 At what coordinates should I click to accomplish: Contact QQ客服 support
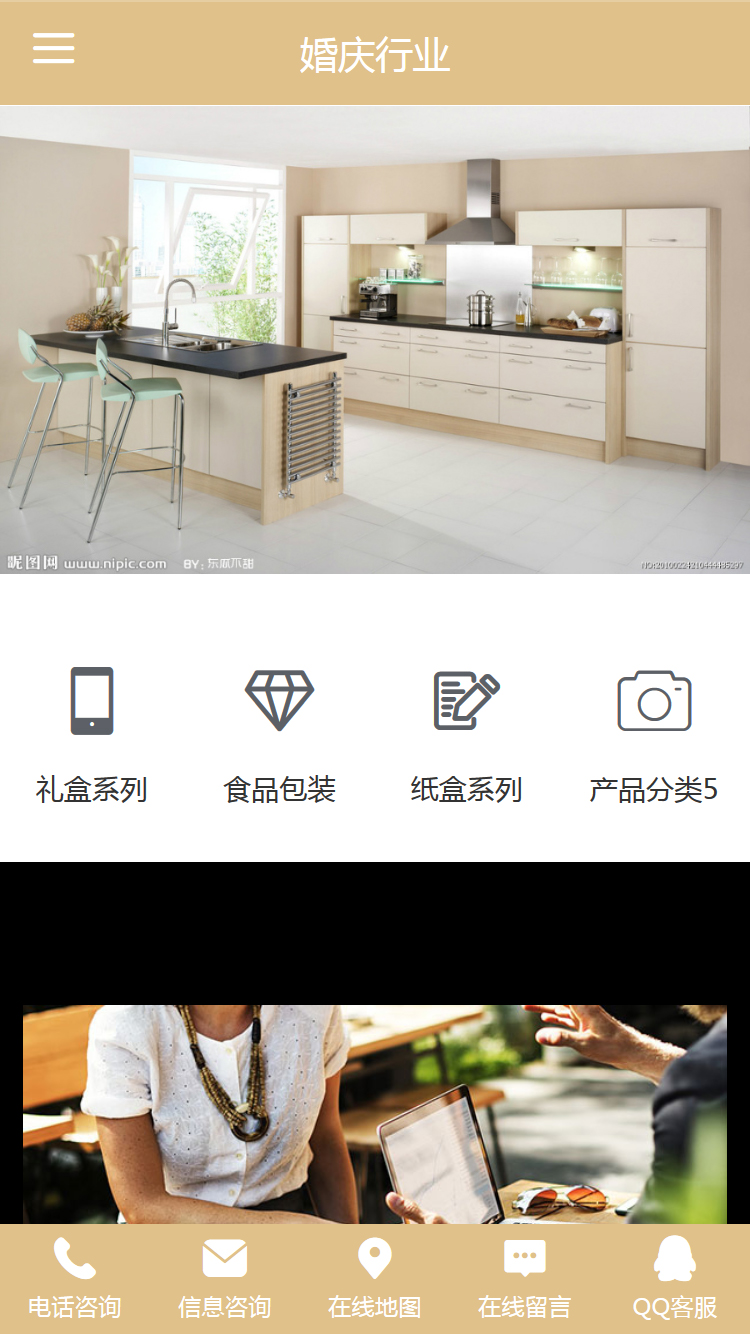[x=675, y=1278]
